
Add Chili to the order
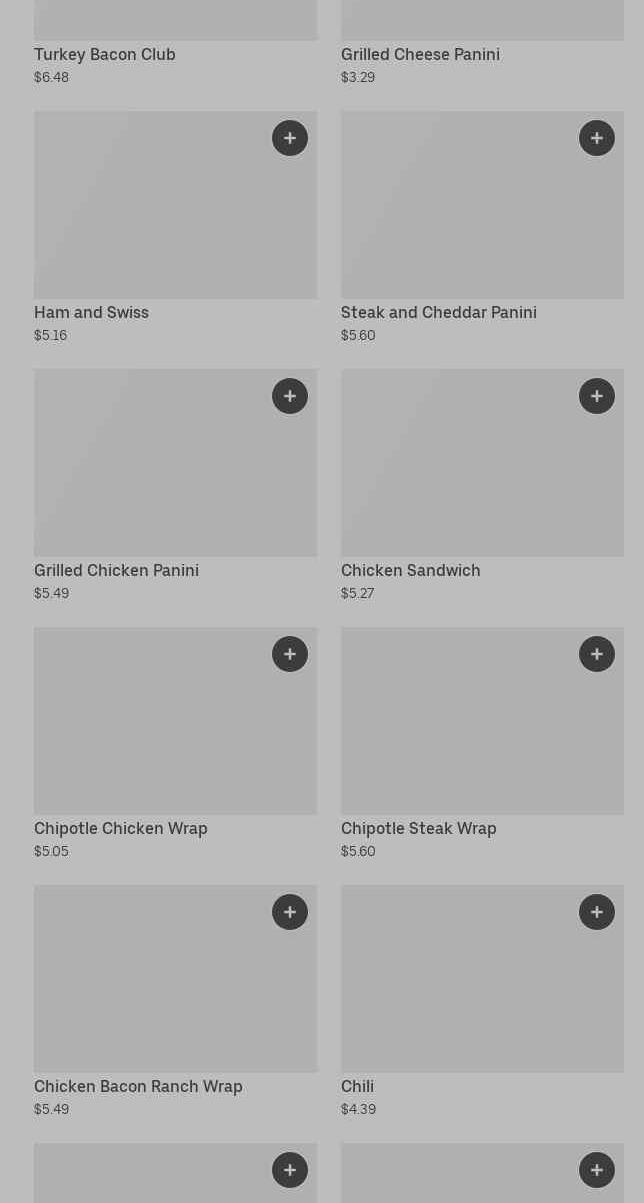click(x=597, y=912)
